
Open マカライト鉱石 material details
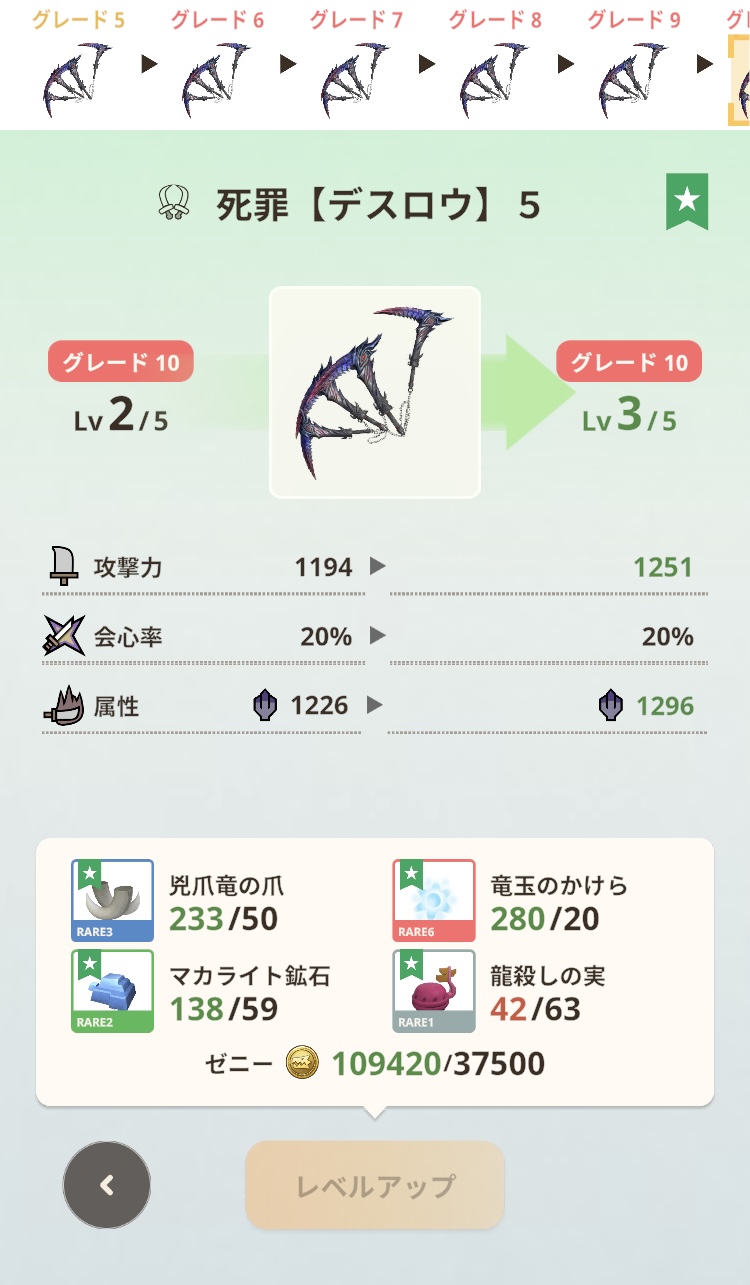pos(112,991)
